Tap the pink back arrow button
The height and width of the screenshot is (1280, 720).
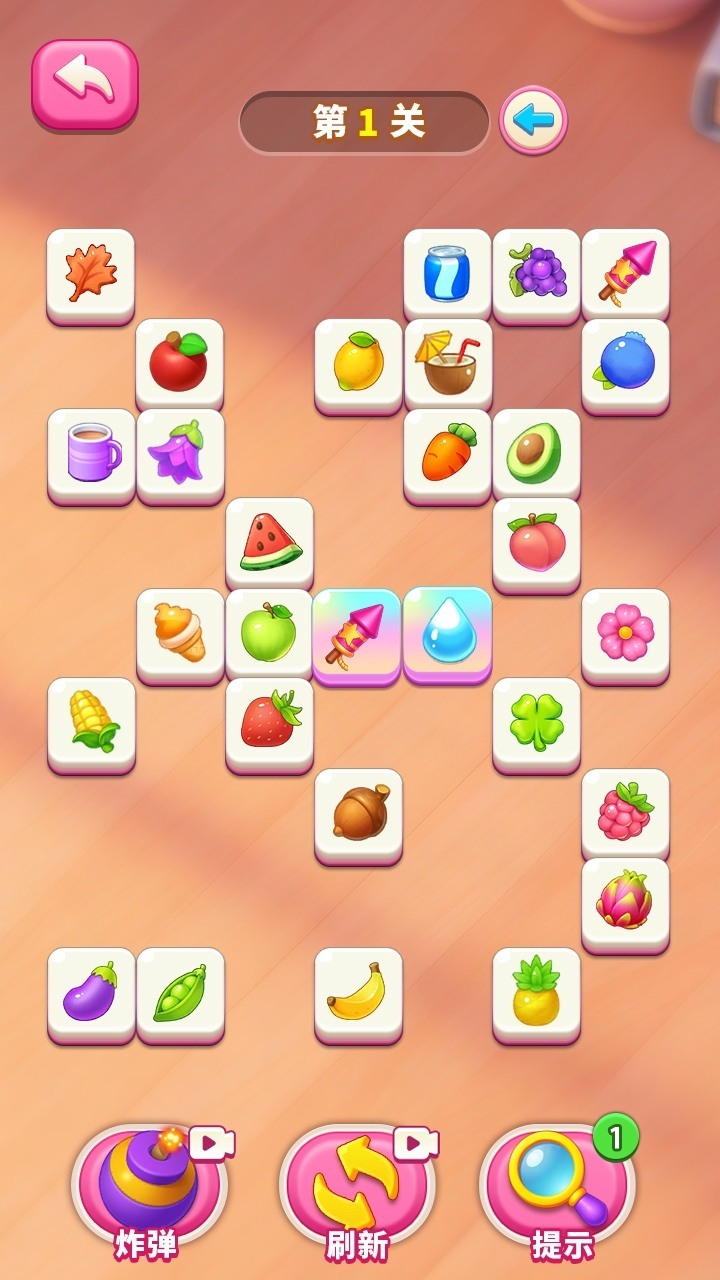(85, 84)
